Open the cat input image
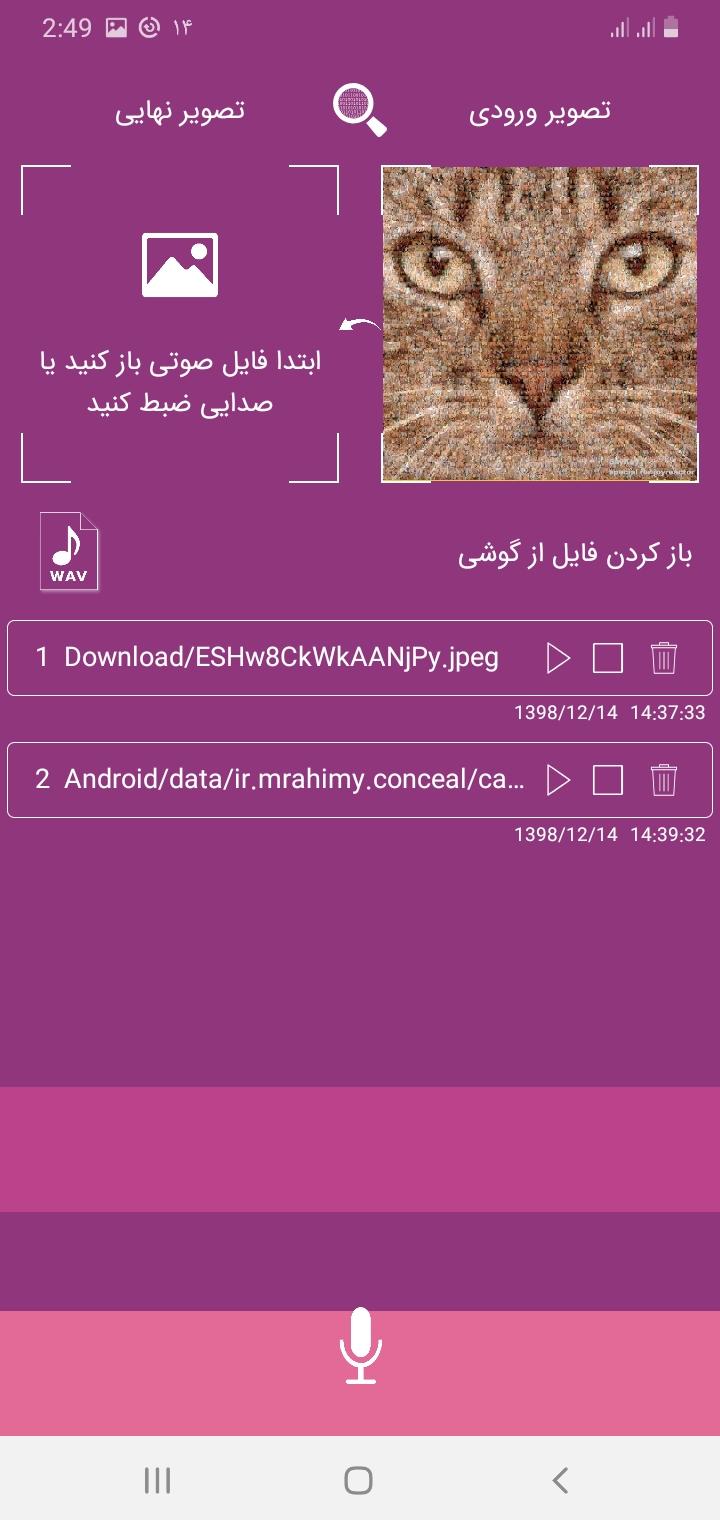Image resolution: width=720 pixels, height=1520 pixels. click(540, 324)
